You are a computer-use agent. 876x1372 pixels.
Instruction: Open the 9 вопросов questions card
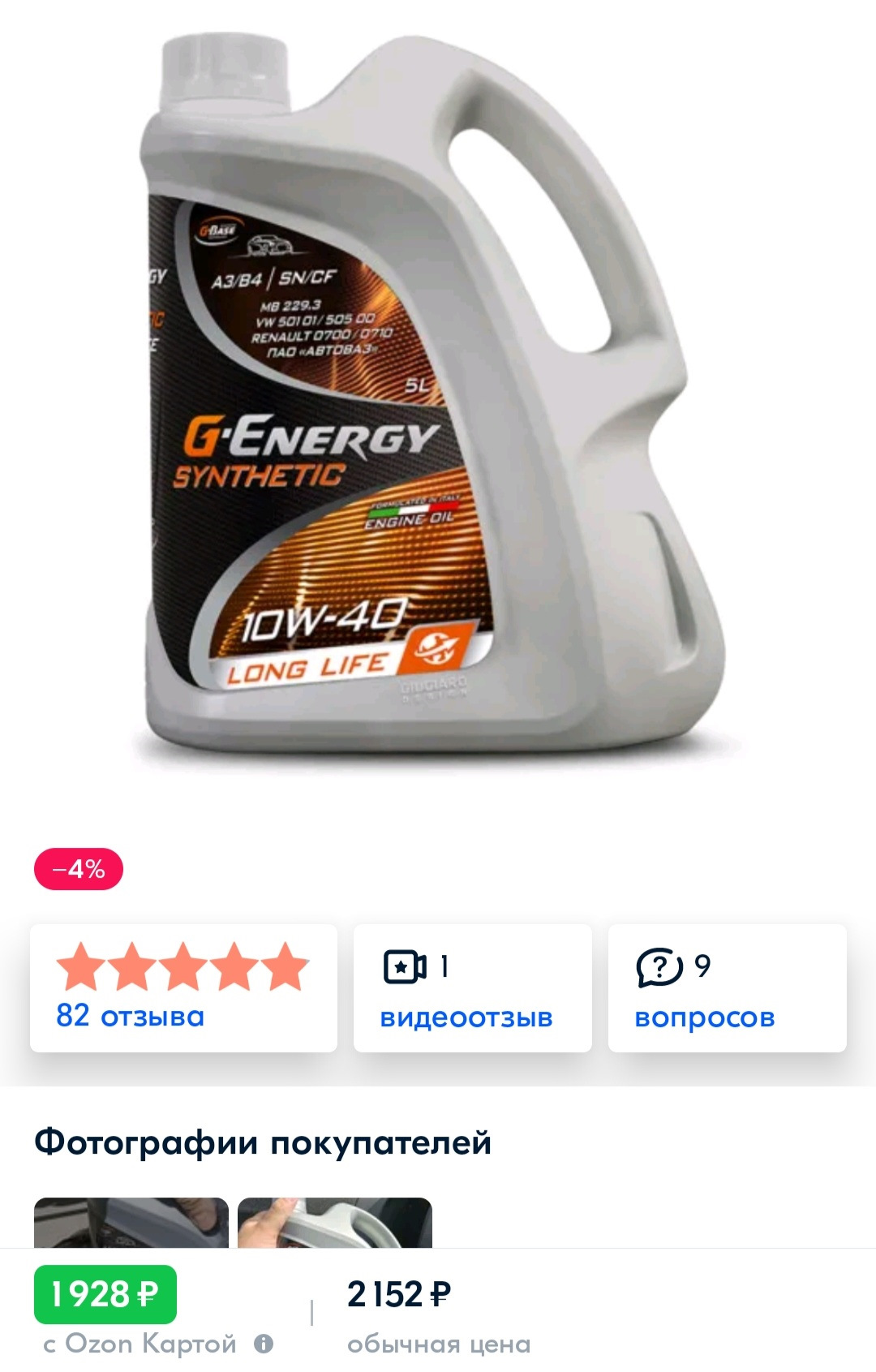[727, 987]
